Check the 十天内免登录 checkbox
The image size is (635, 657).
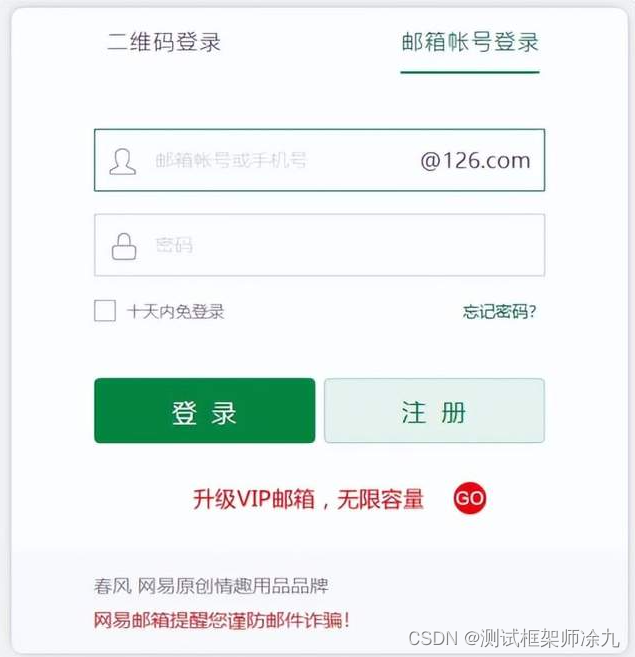click(105, 311)
